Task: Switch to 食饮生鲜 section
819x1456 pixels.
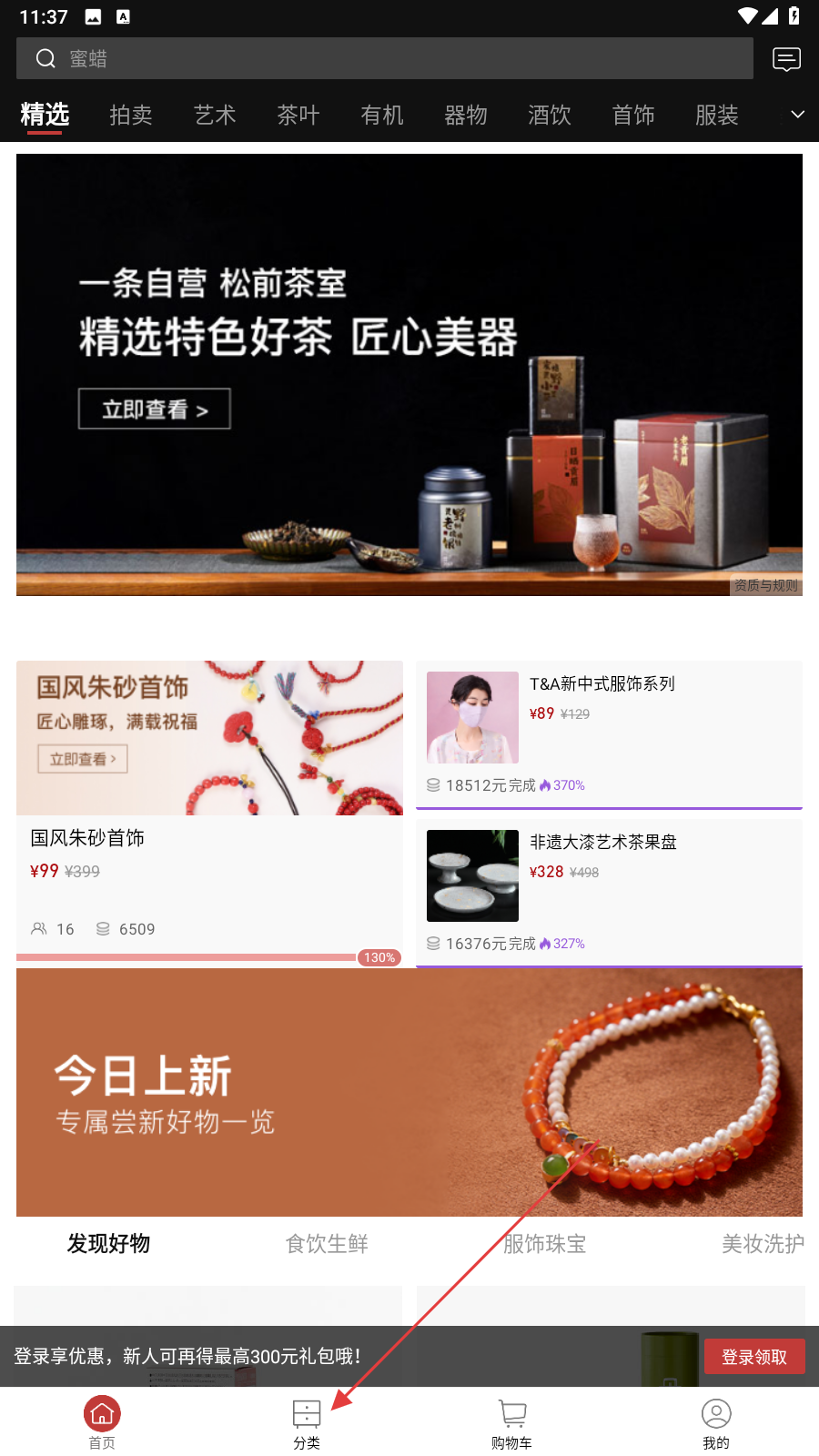Action: (327, 1244)
